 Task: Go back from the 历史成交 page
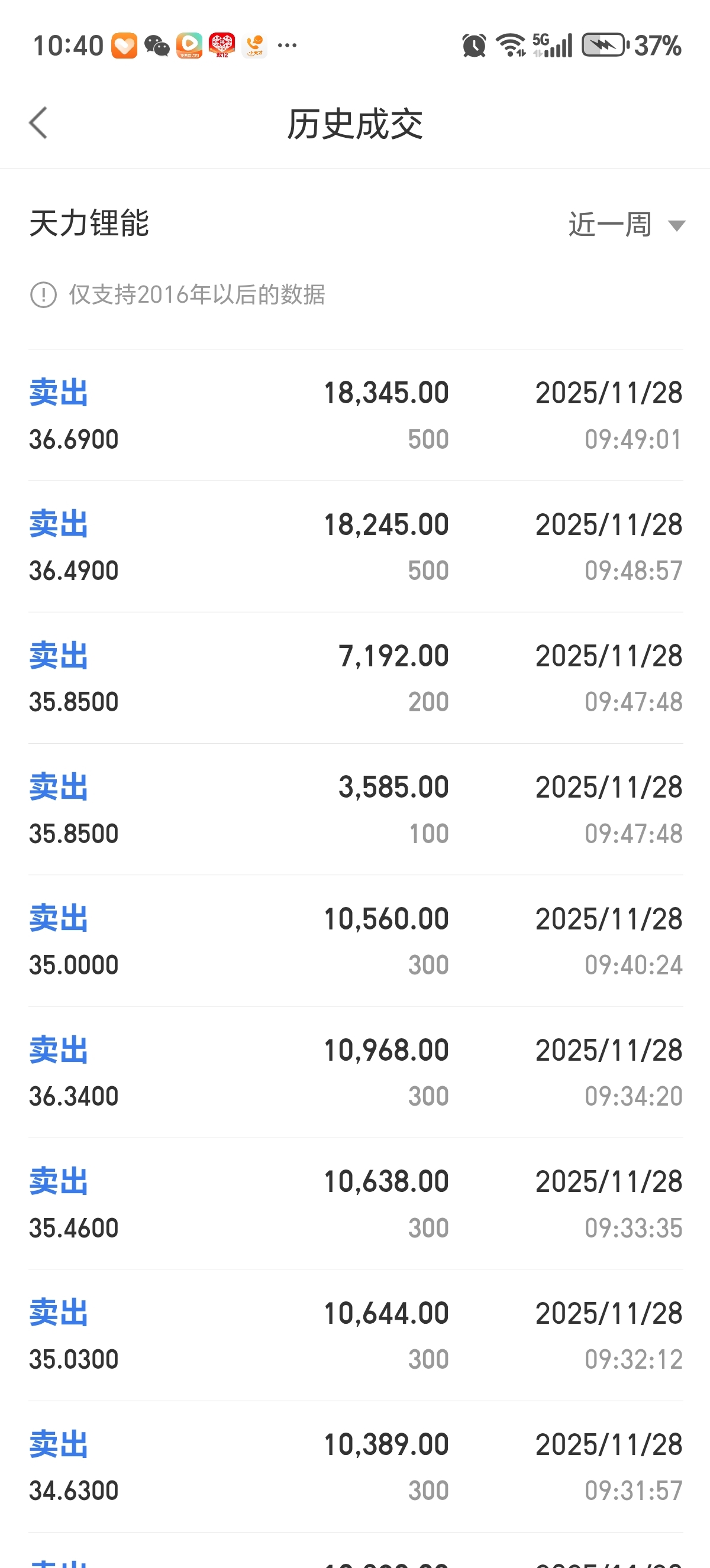pyautogui.click(x=38, y=124)
